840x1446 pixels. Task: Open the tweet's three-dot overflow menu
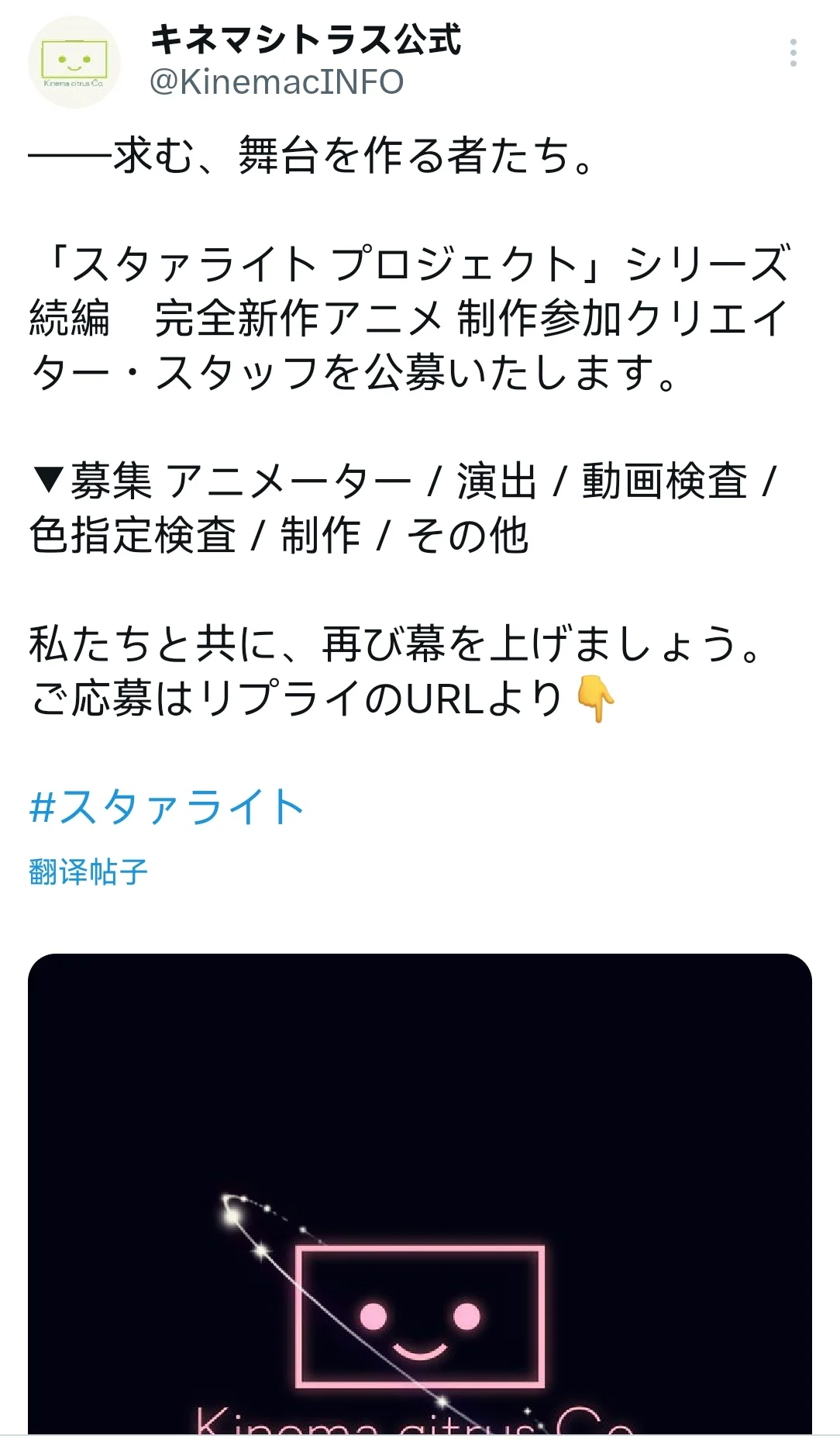coord(793,53)
